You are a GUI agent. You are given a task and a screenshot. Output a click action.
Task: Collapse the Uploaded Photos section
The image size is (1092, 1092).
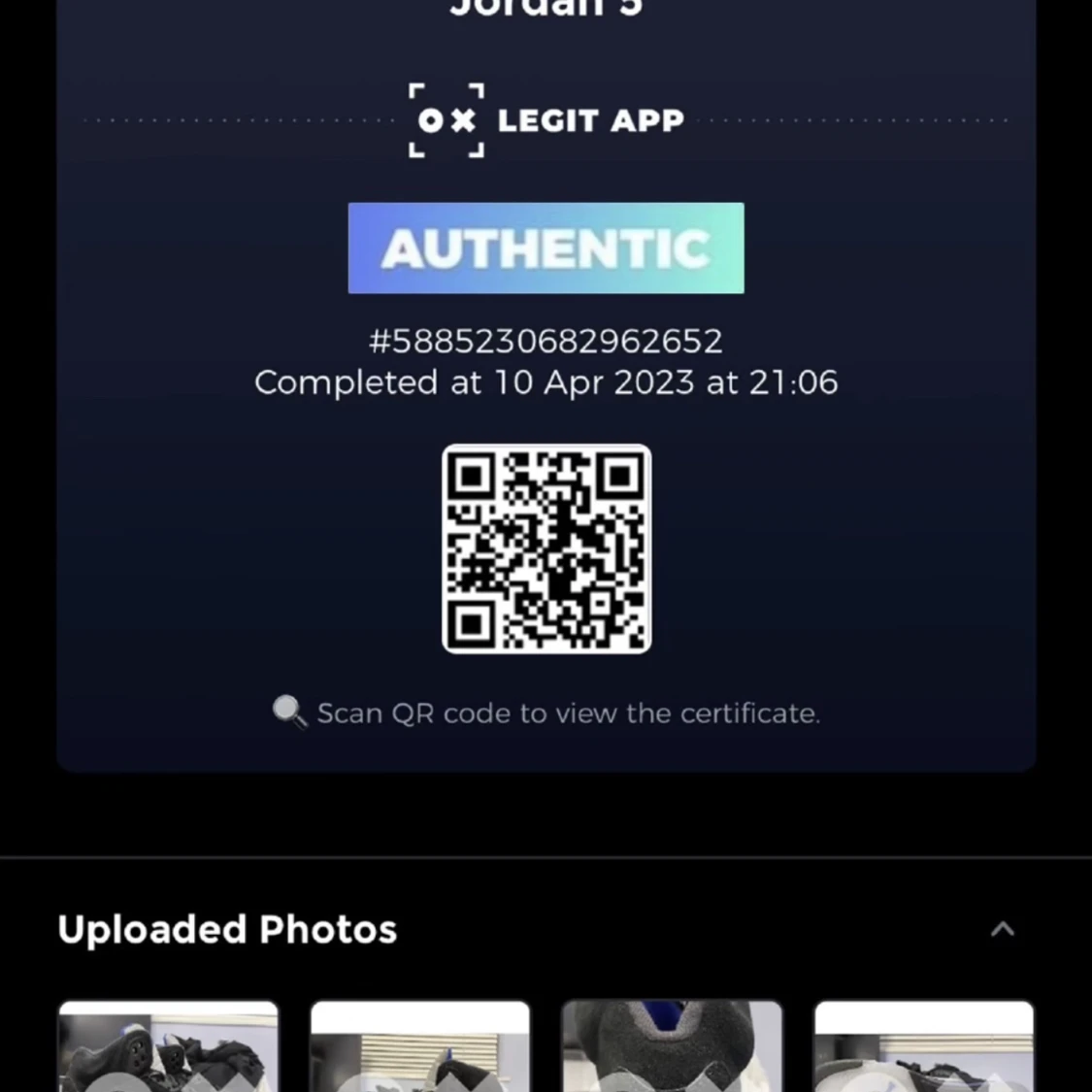[x=1002, y=930]
